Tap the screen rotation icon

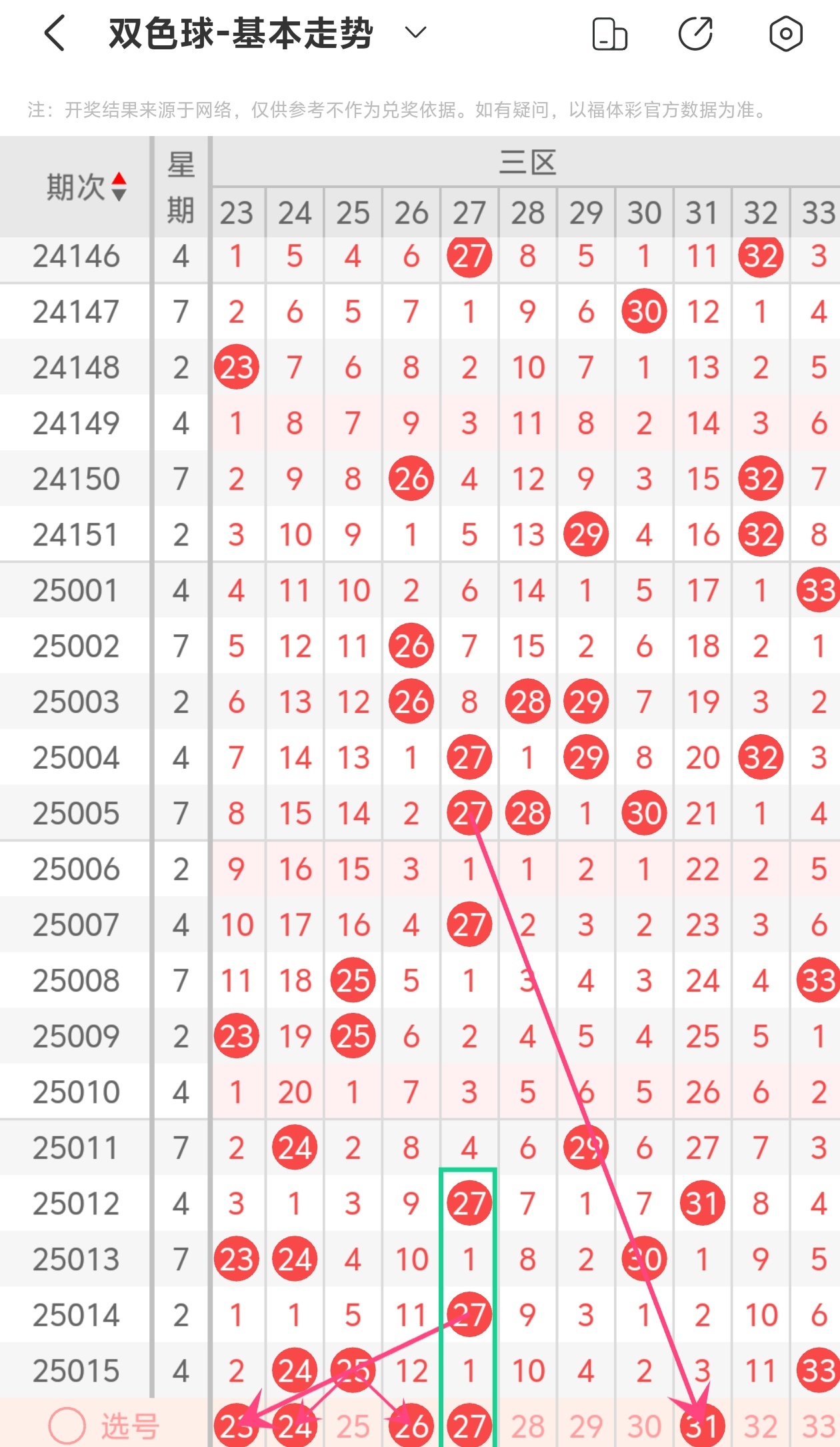tap(609, 34)
